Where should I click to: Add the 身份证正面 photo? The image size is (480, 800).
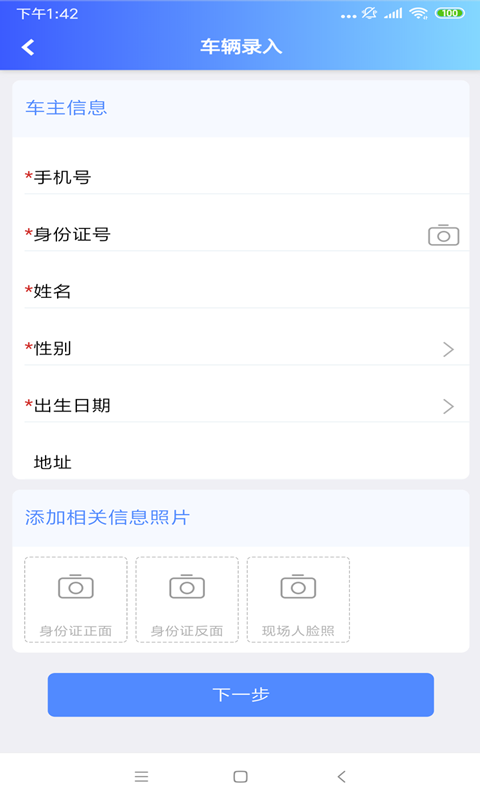pyautogui.click(x=76, y=599)
